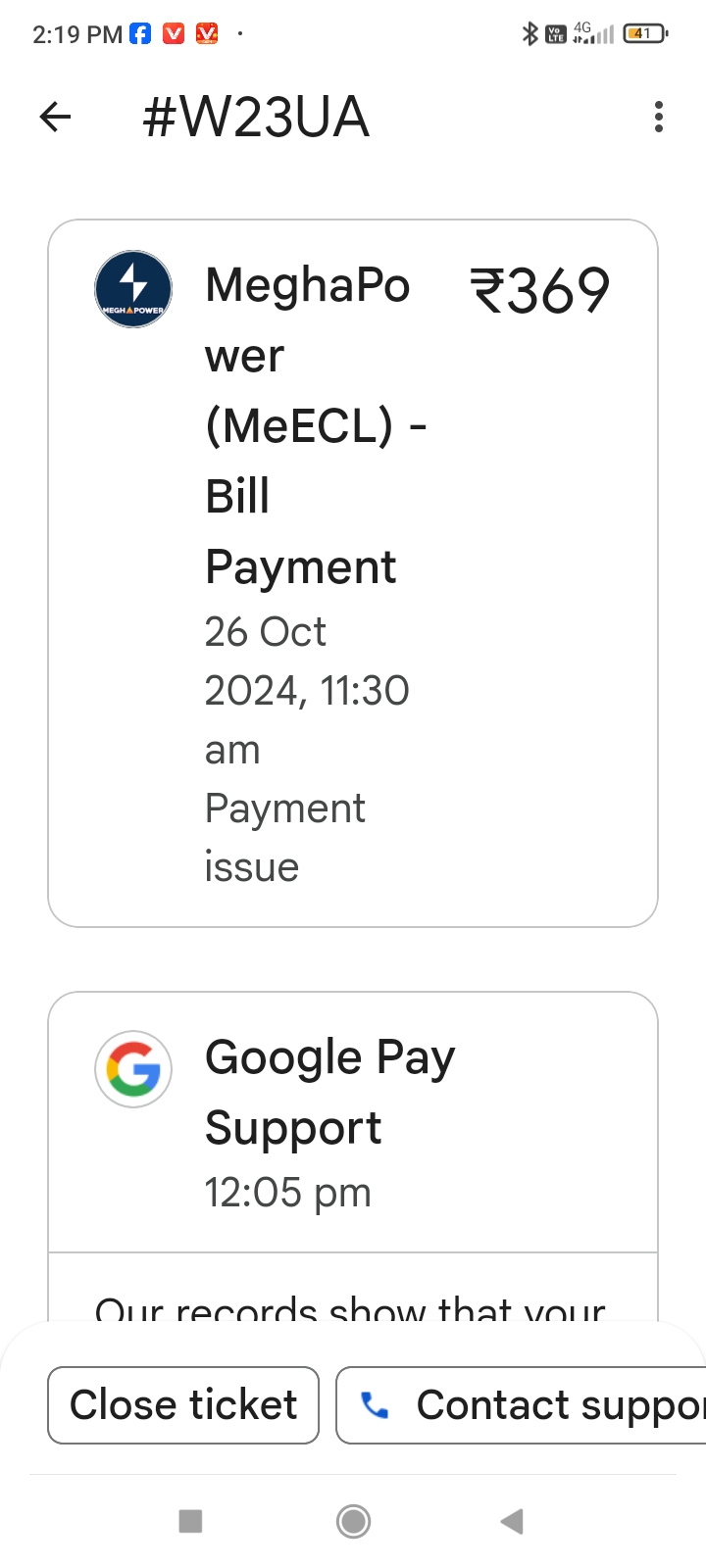
Task: Go back using the top-left arrow
Action: pos(56,118)
